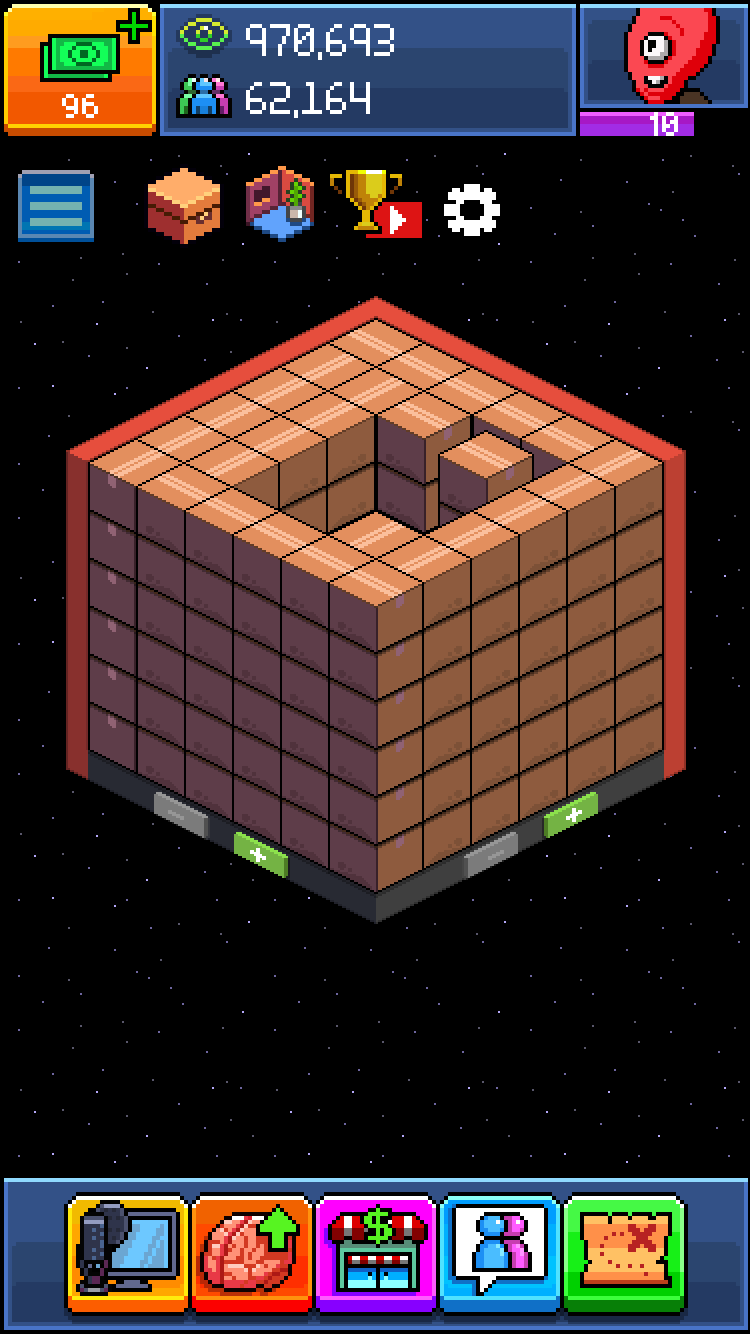
Task: Tap the green plus button on right side
Action: (x=571, y=815)
